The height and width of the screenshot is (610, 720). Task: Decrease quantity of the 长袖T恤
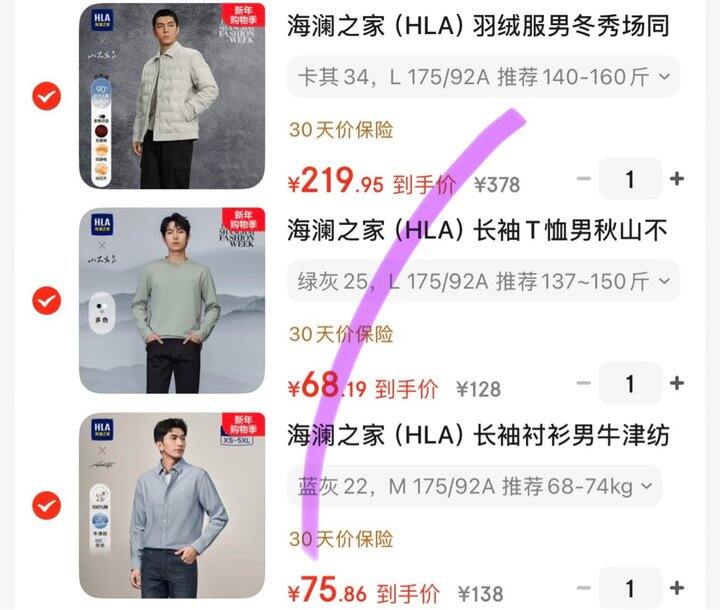(584, 383)
